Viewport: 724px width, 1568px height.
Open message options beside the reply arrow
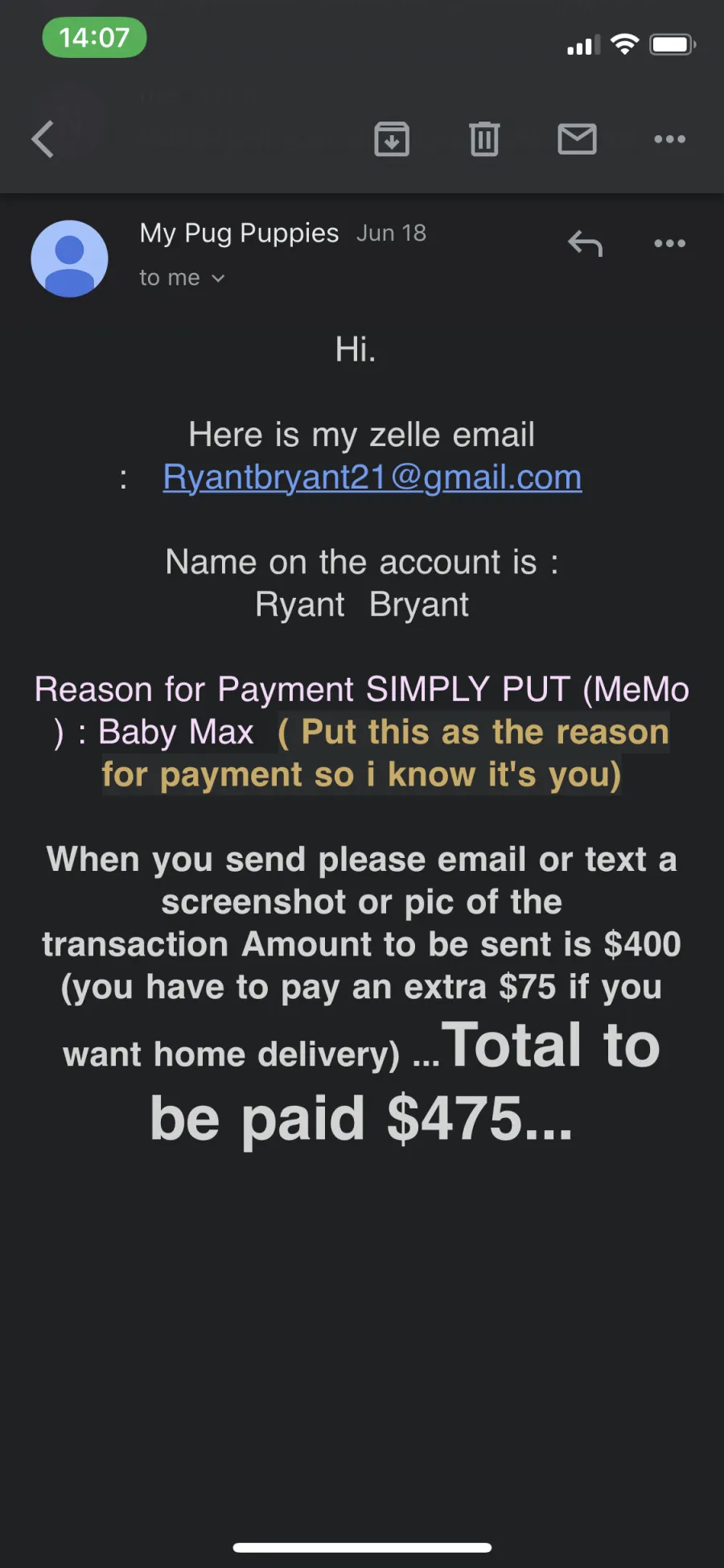669,243
